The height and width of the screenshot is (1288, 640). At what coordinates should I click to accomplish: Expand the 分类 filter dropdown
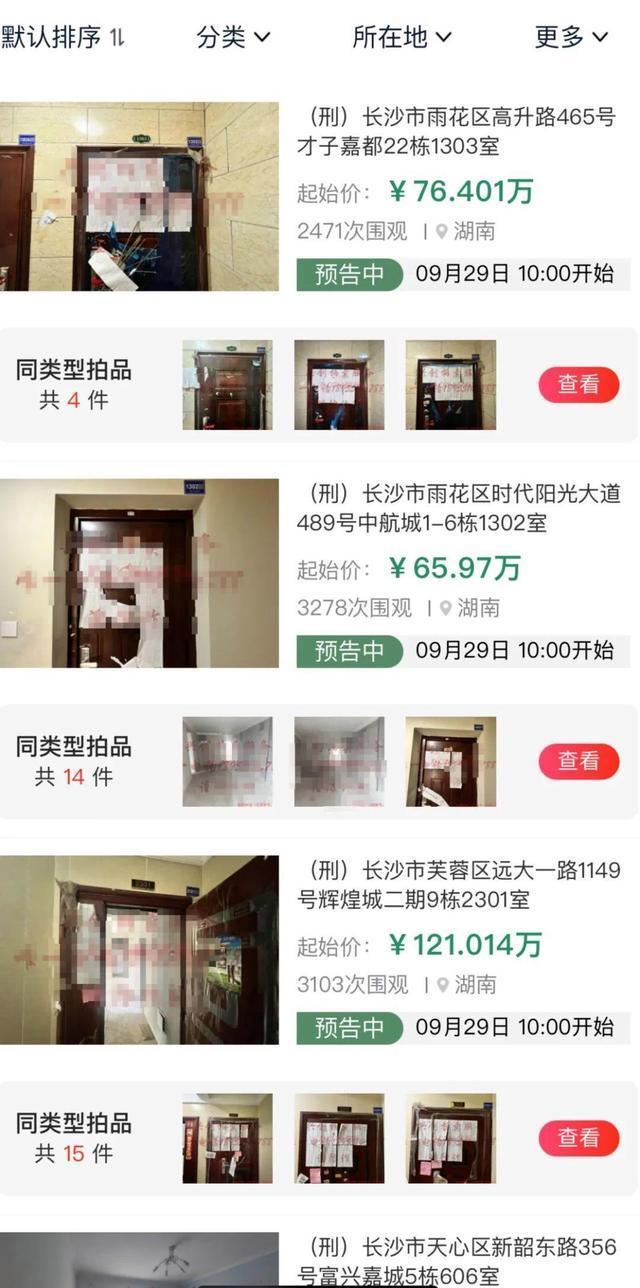233,38
